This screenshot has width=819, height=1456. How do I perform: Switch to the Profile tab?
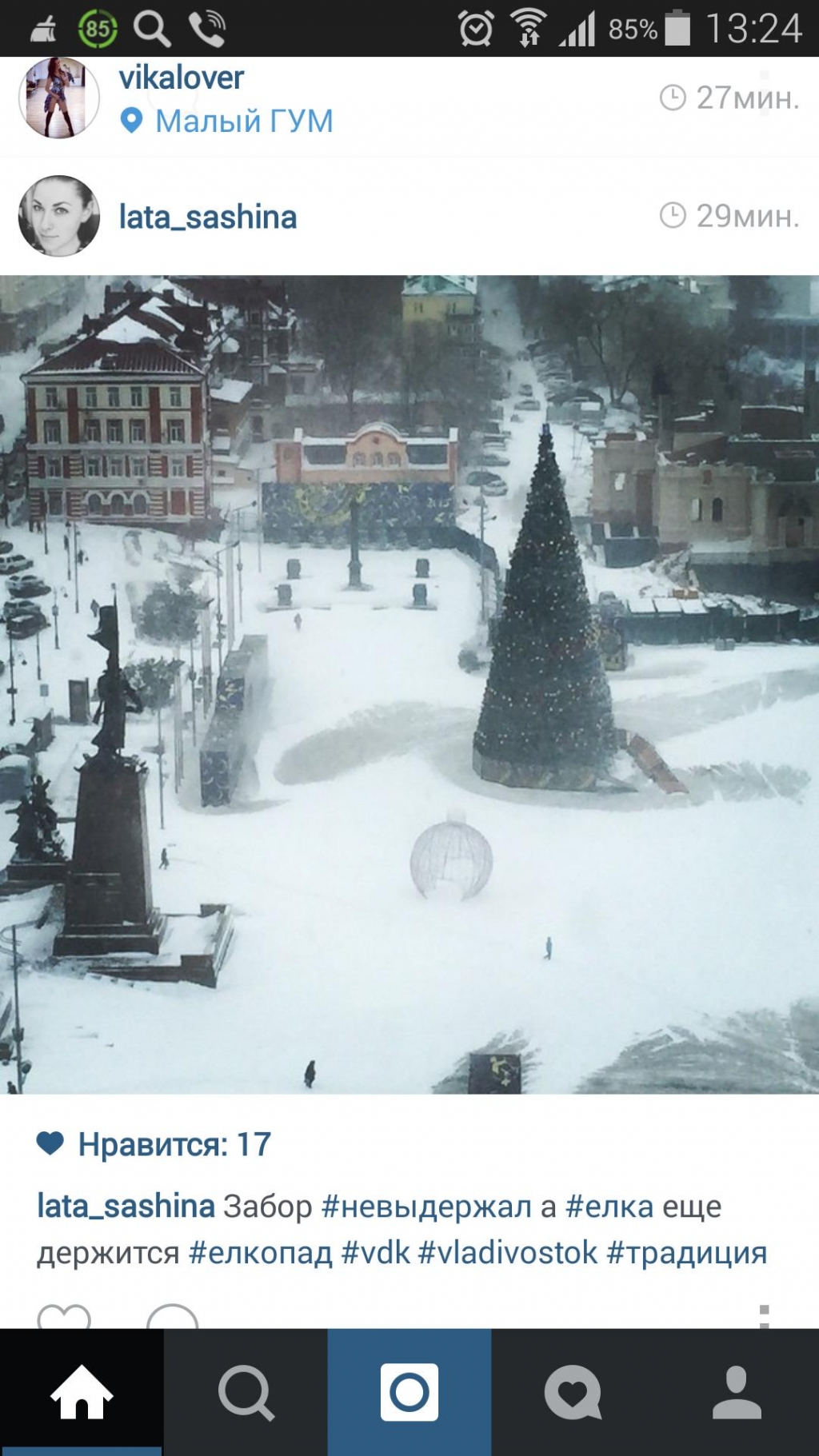(x=737, y=1392)
